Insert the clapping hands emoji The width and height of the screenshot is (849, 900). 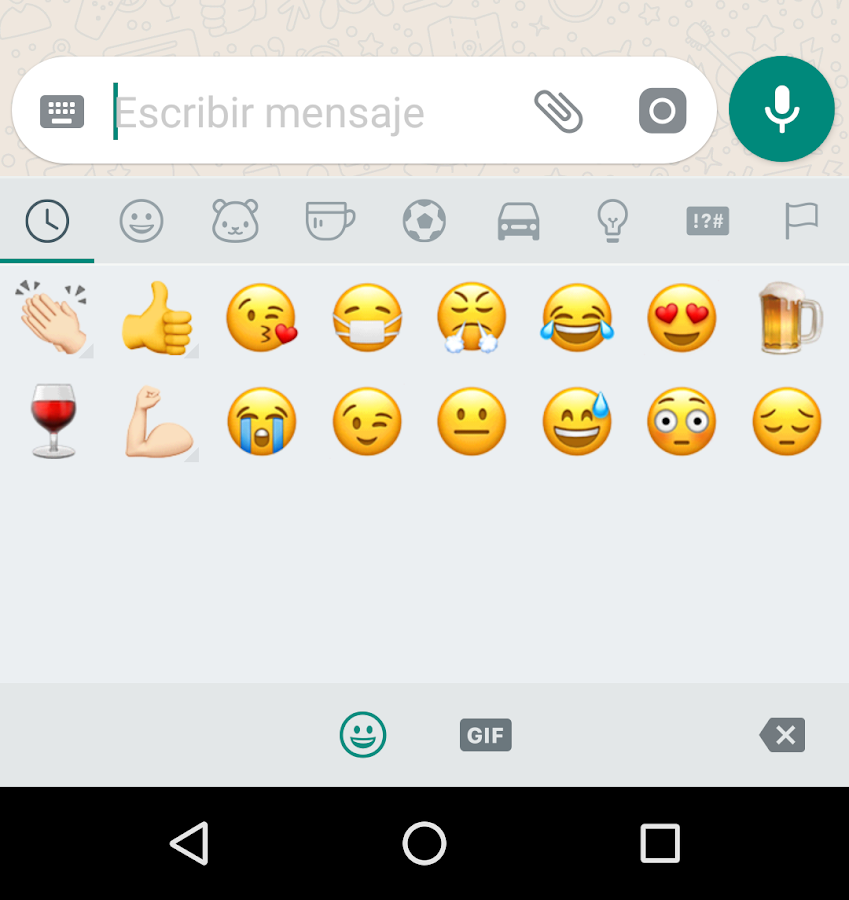(53, 317)
